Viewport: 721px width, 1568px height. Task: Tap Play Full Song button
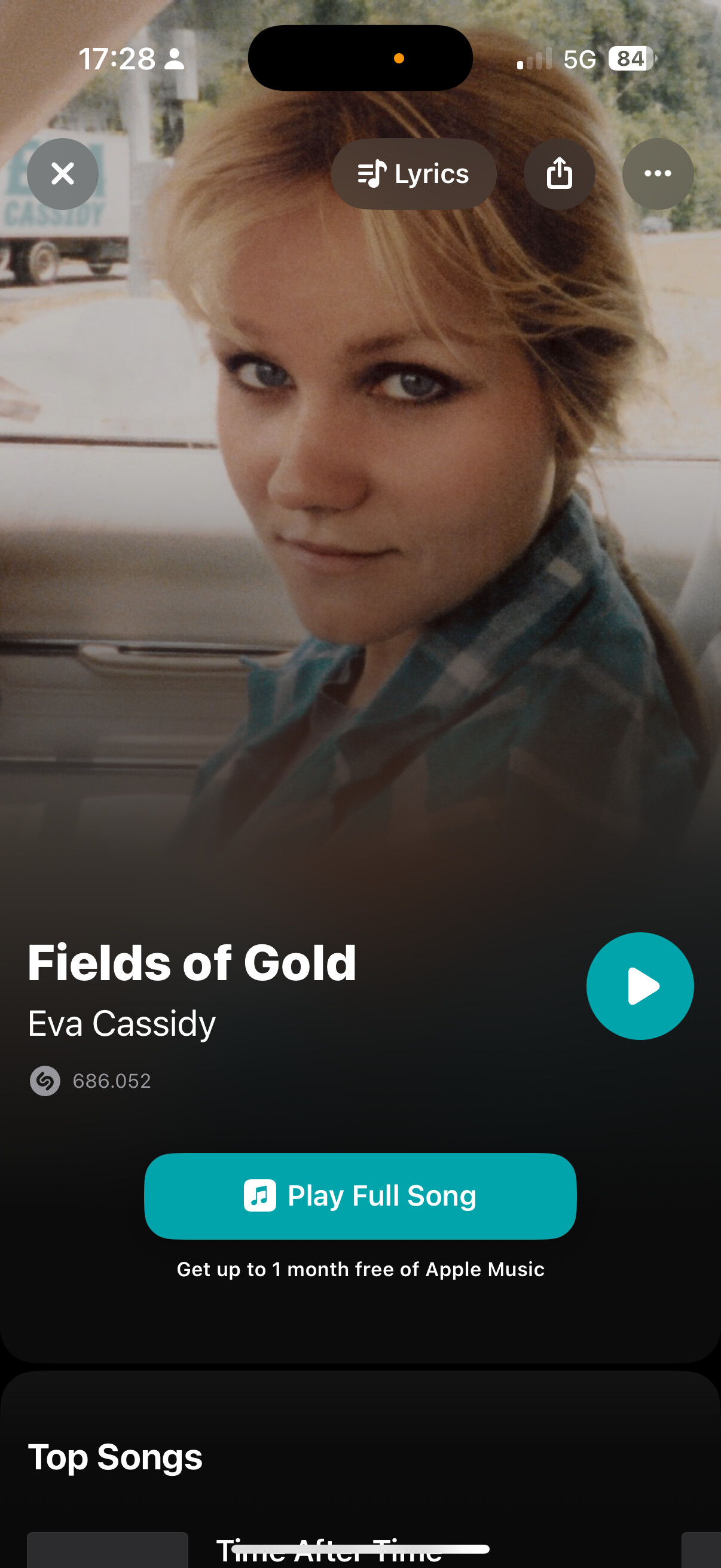(x=360, y=1195)
